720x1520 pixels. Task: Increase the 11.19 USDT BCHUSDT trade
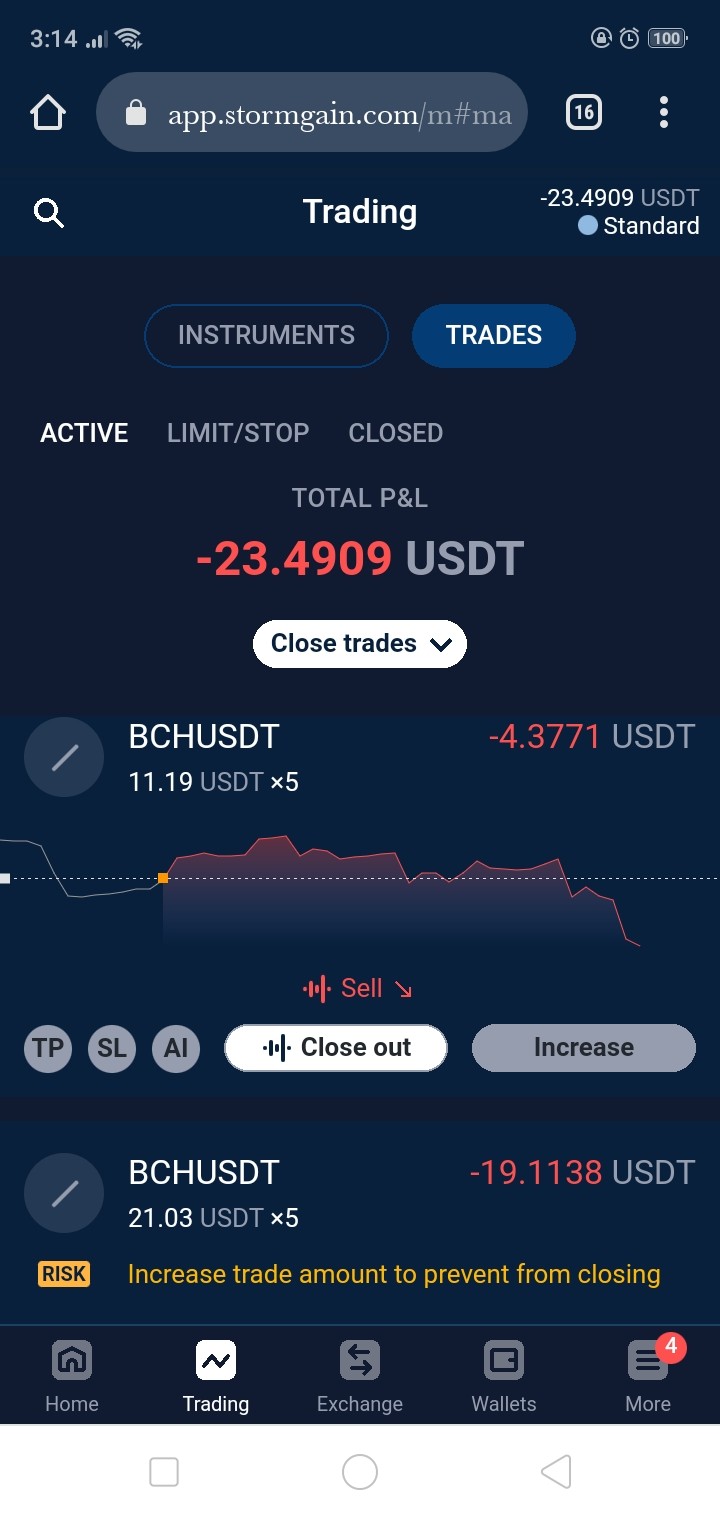(584, 1048)
